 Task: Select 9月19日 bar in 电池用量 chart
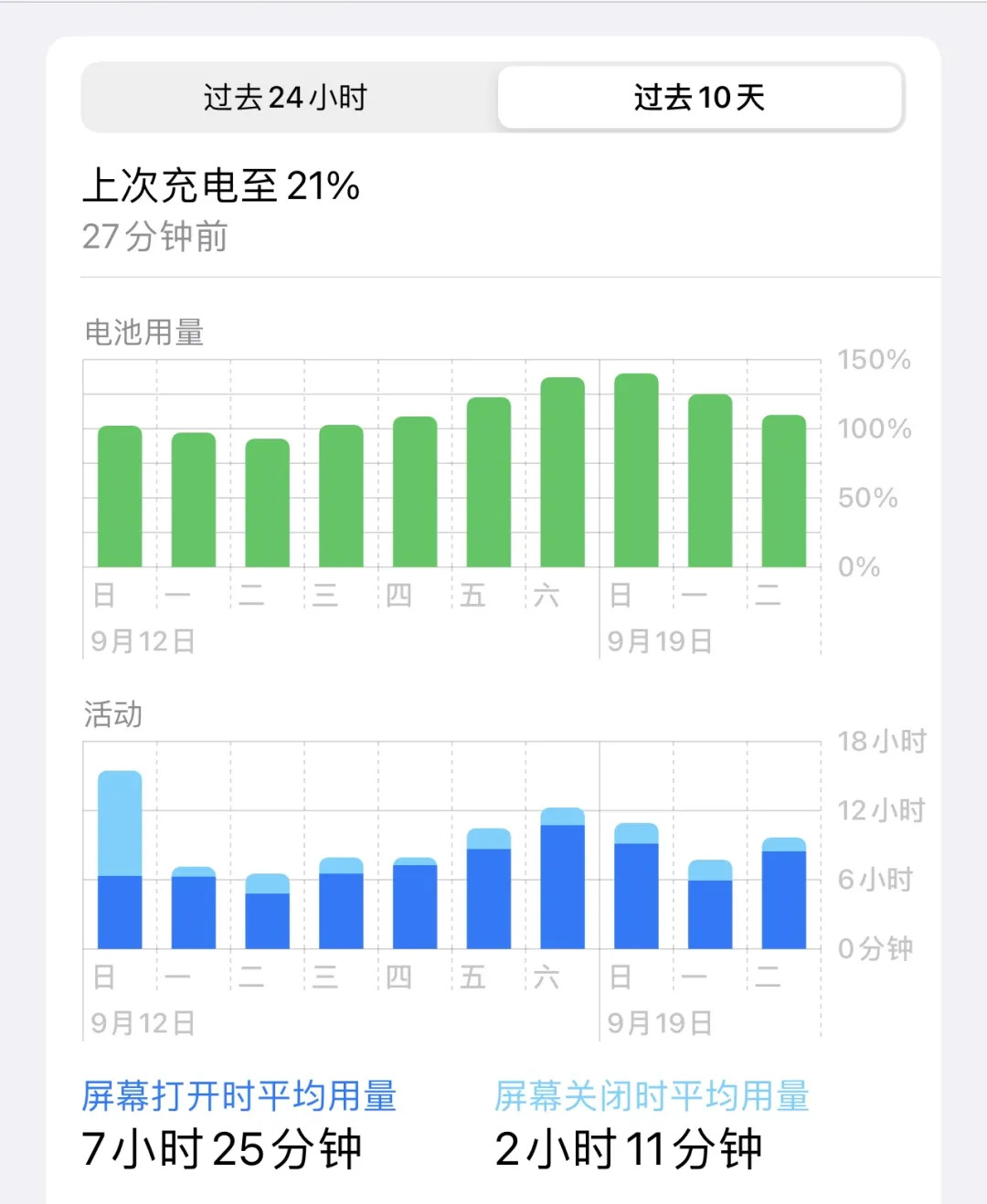click(x=636, y=470)
